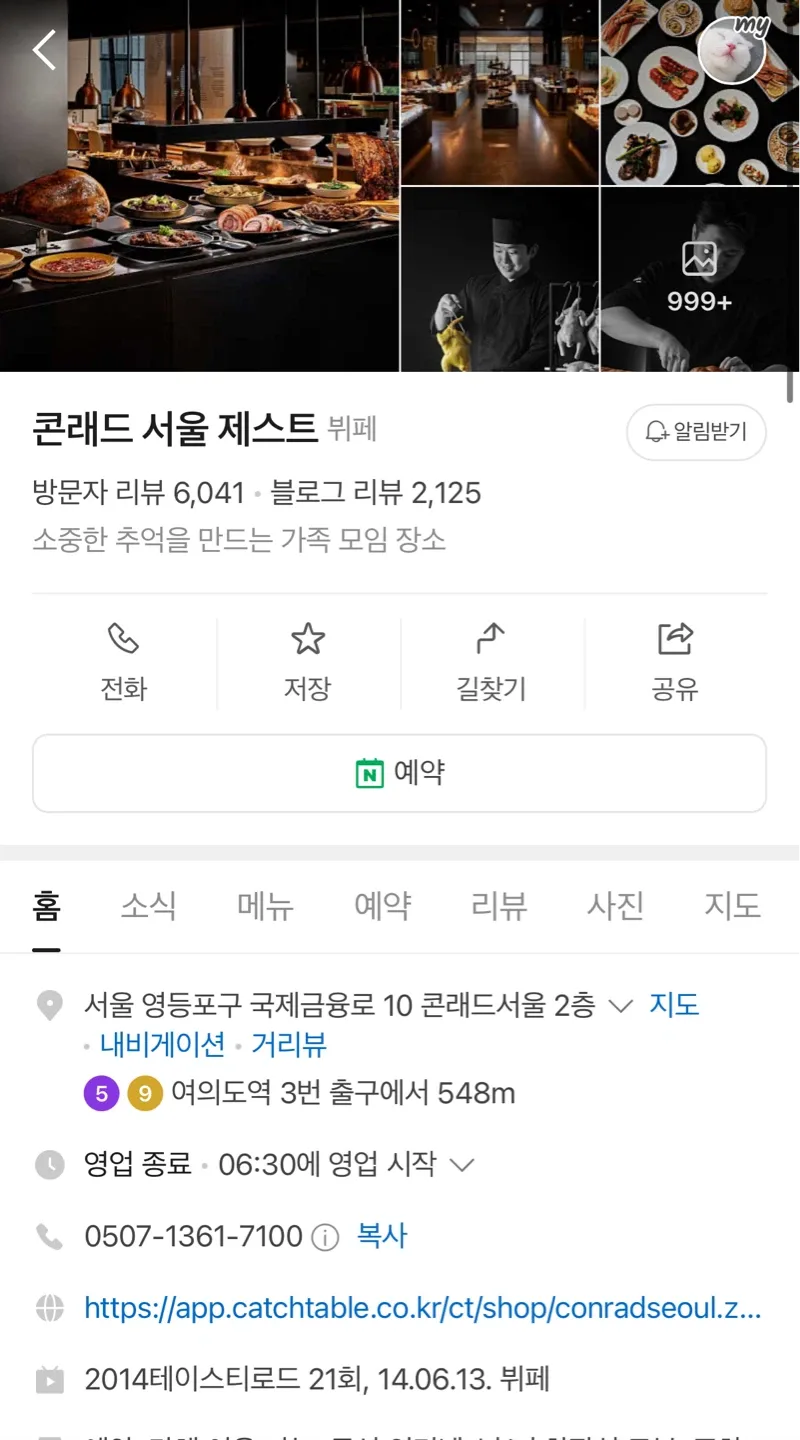Copy phone number with 복사
Screen dimensions: 800x1440
[382, 1236]
